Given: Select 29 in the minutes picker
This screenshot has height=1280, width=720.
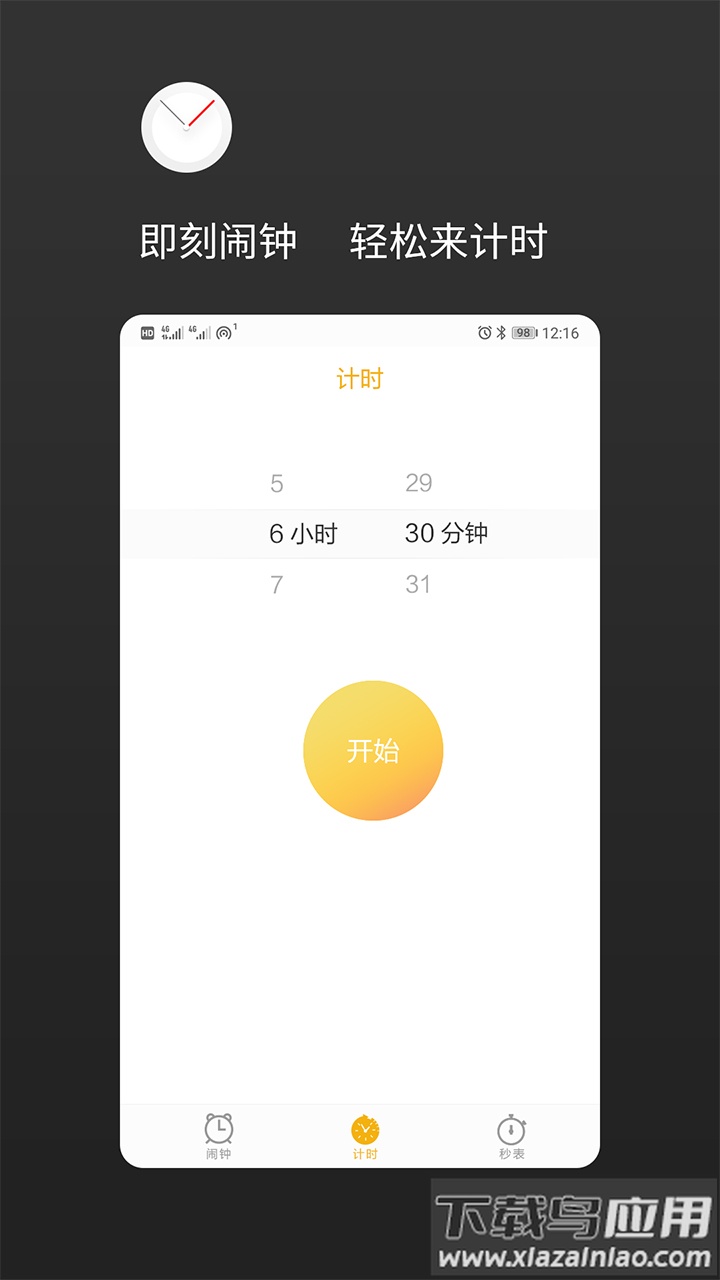Looking at the screenshot, I should [x=419, y=483].
